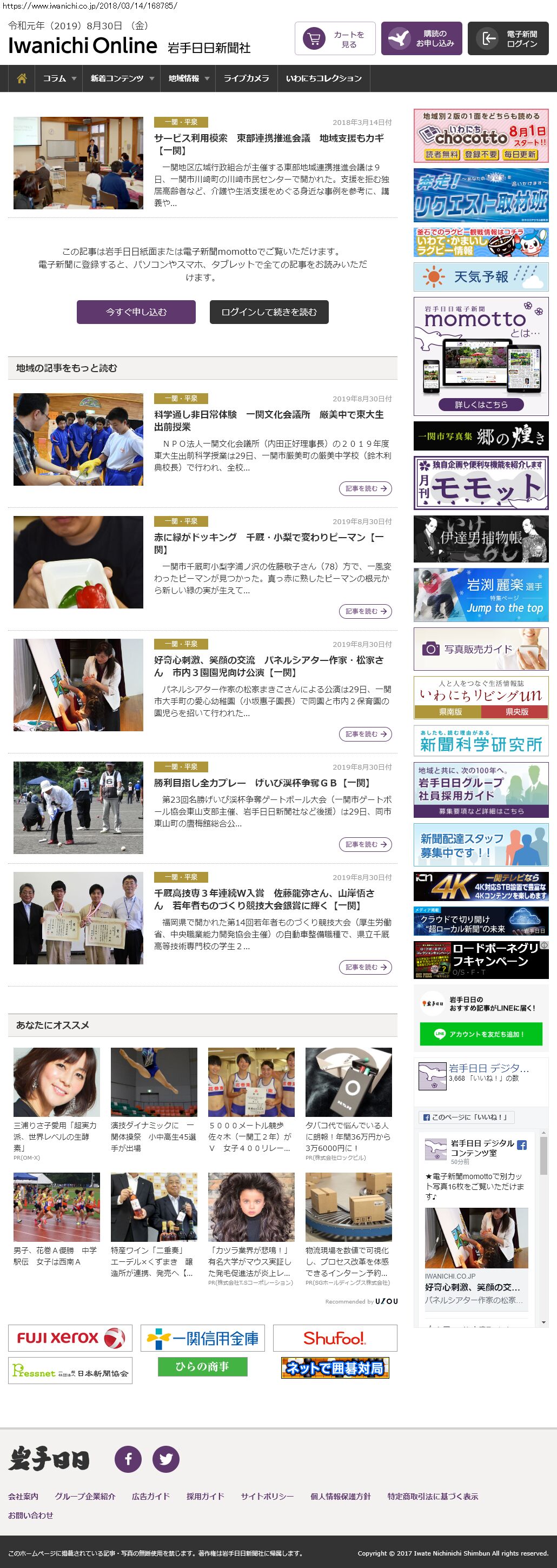Screen dimensions: 557x1568
Task: Open the ライブカメラ page
Action: point(246,78)
